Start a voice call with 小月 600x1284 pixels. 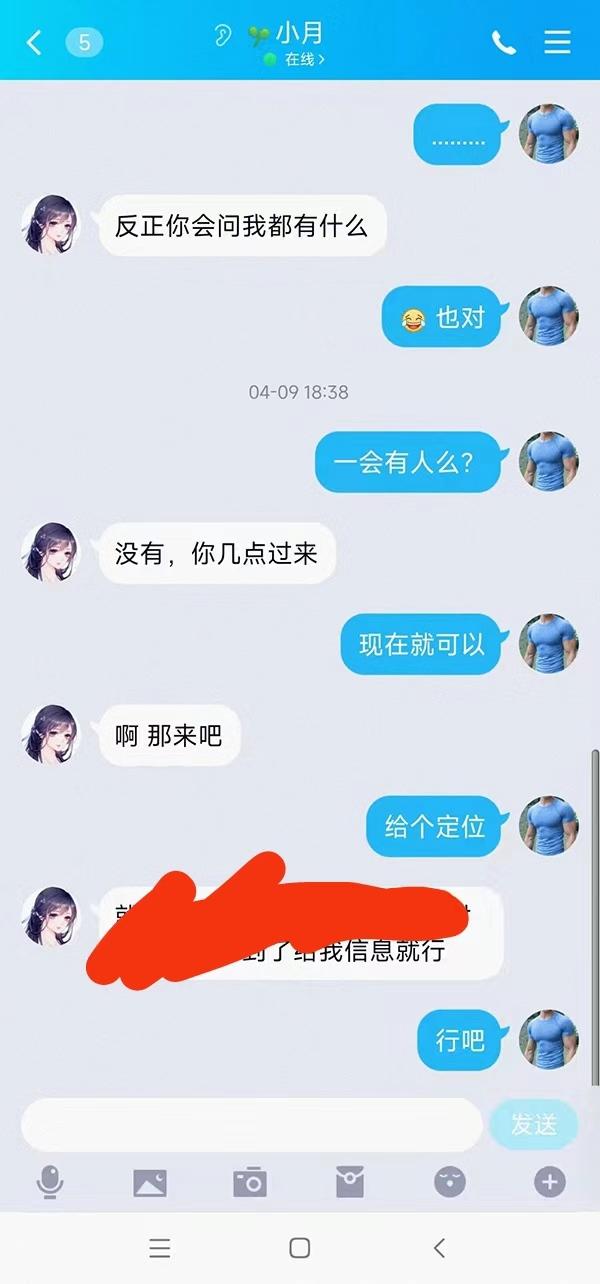503,42
